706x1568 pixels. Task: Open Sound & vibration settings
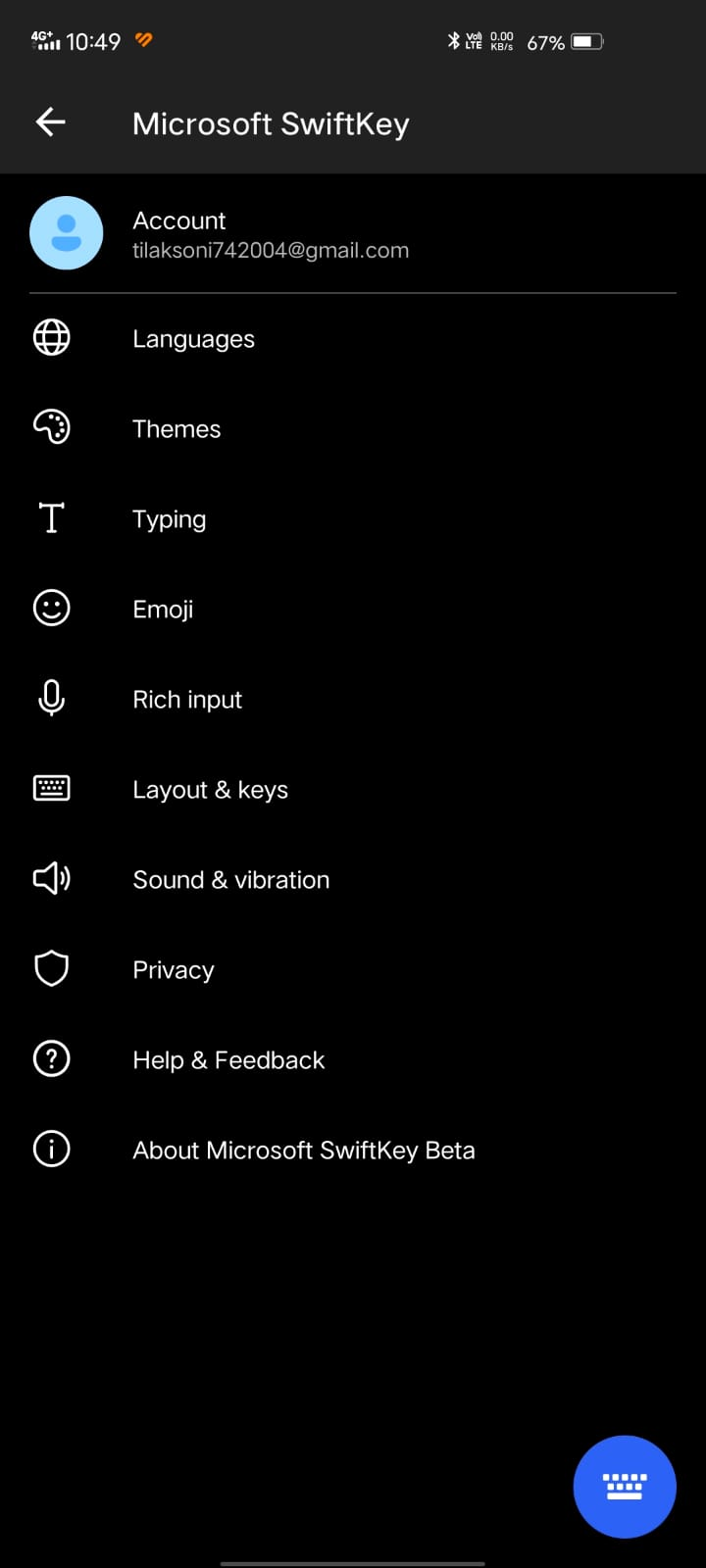point(230,880)
